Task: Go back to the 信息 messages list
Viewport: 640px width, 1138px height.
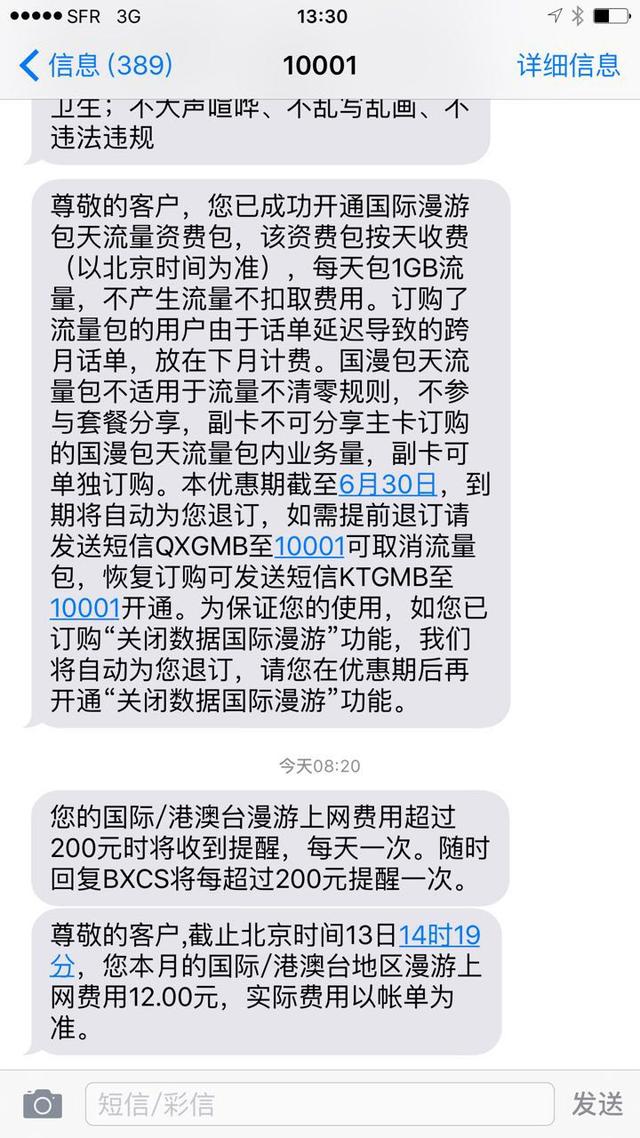Action: [96, 66]
